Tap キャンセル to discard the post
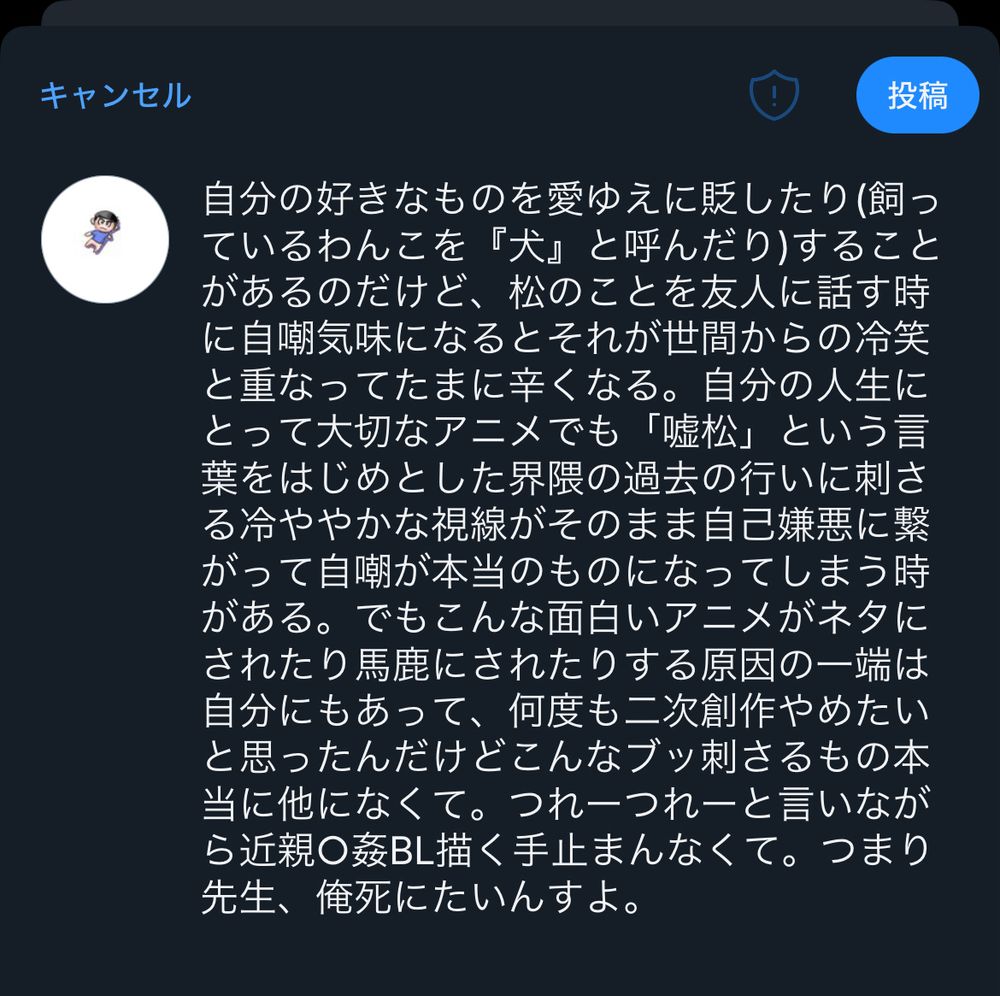This screenshot has height=996, width=1000. 115,96
